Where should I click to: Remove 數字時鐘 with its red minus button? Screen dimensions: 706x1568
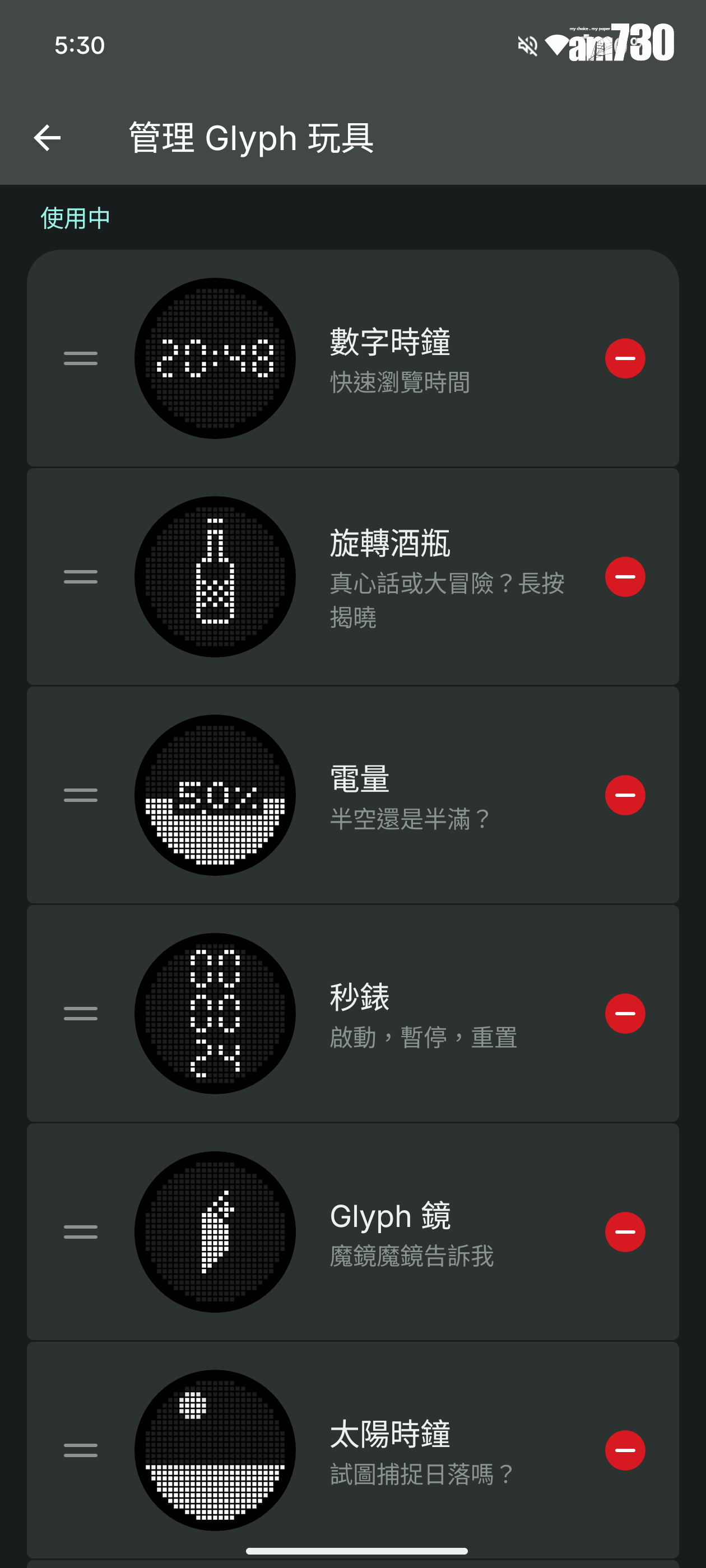pos(624,357)
